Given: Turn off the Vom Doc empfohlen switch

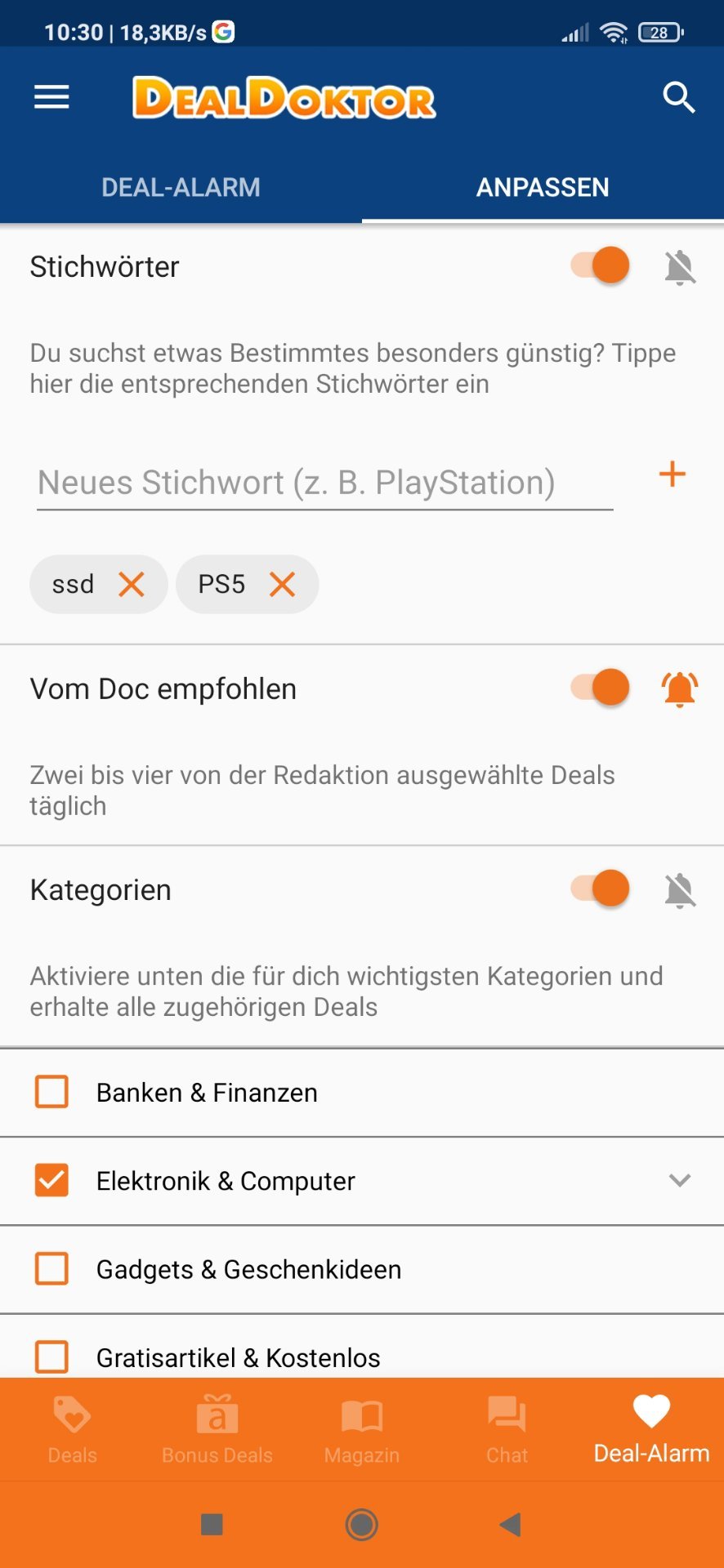Looking at the screenshot, I should click(600, 688).
